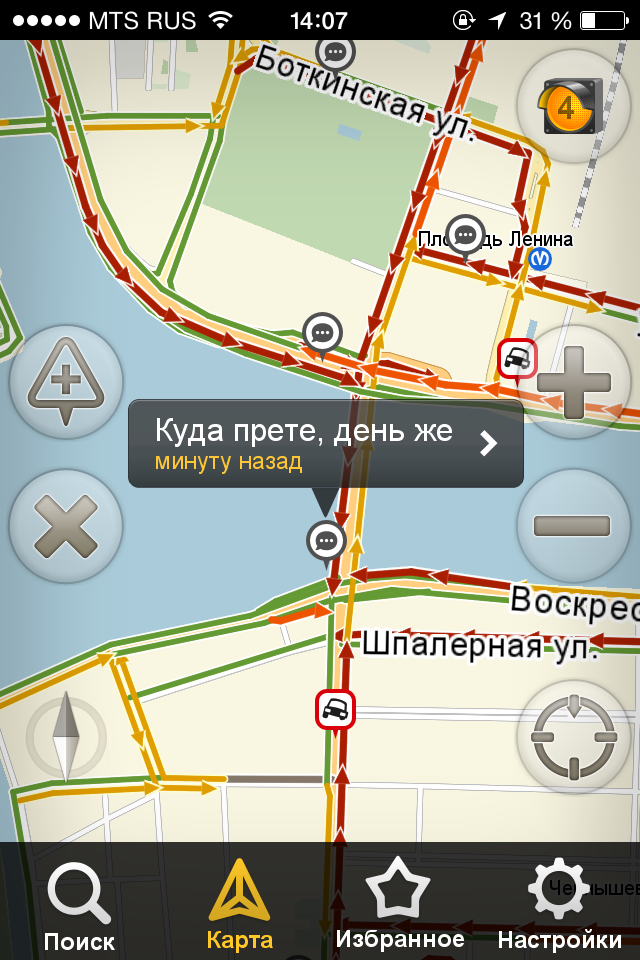Select the Карта tab
This screenshot has width=640, height=960.
(239, 907)
